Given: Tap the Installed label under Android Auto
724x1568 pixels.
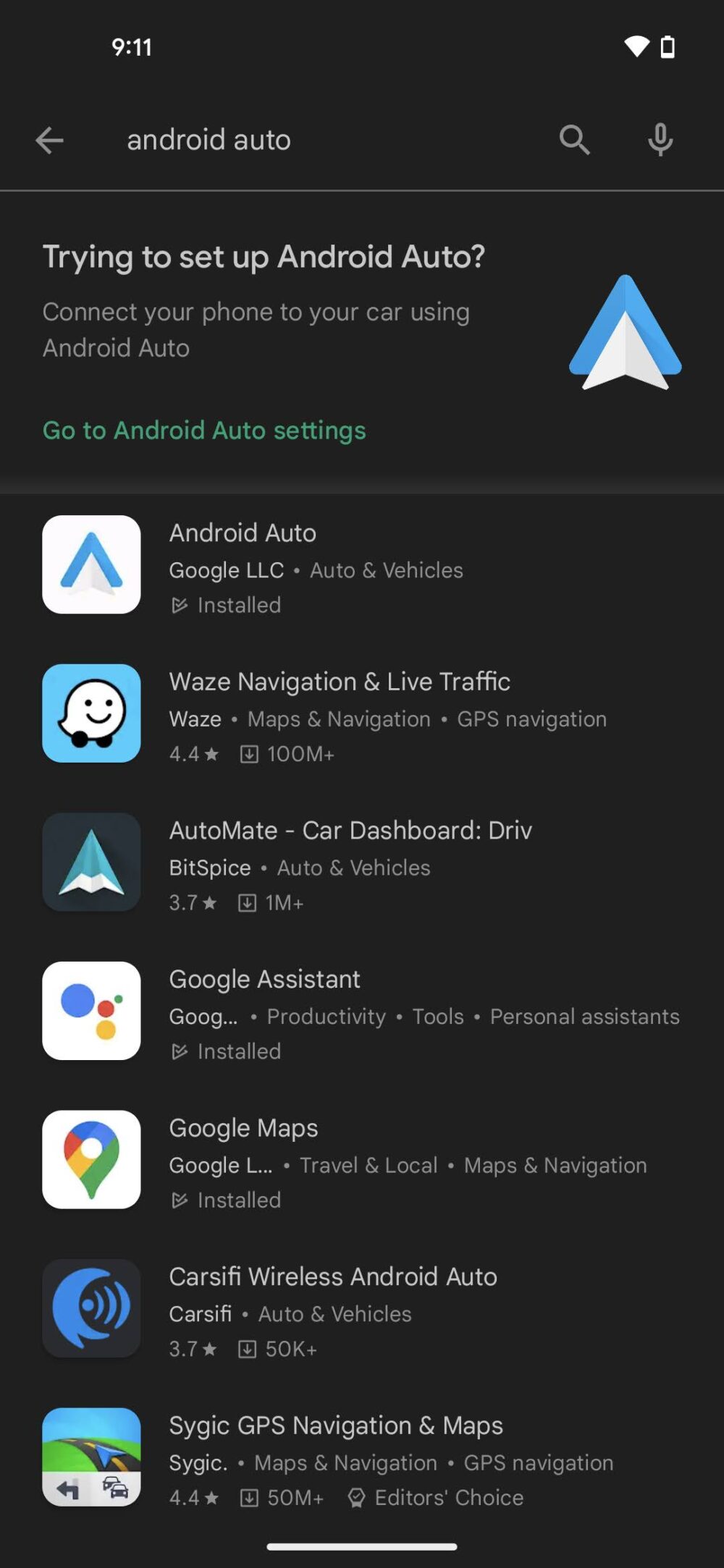Looking at the screenshot, I should tap(224, 605).
